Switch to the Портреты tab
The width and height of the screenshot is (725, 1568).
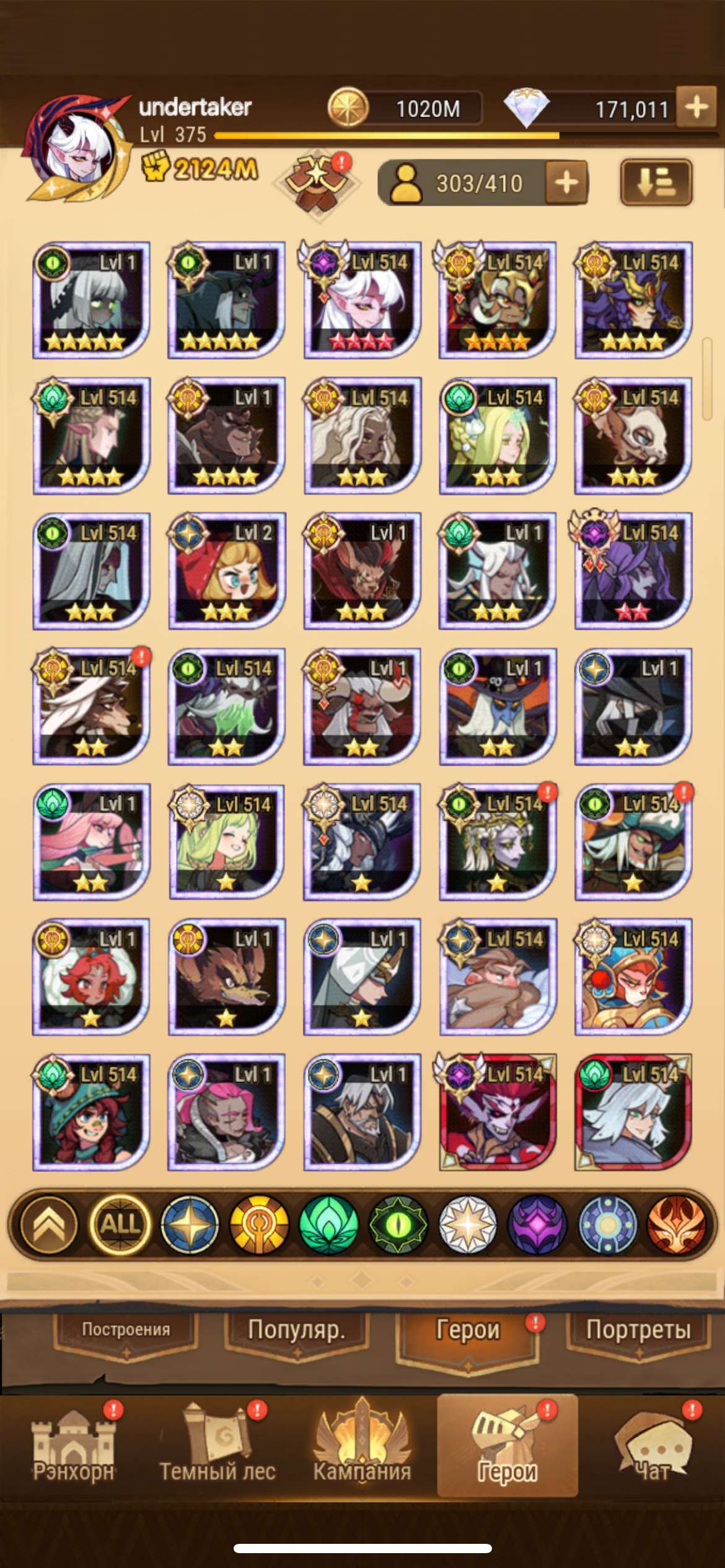(638, 1330)
